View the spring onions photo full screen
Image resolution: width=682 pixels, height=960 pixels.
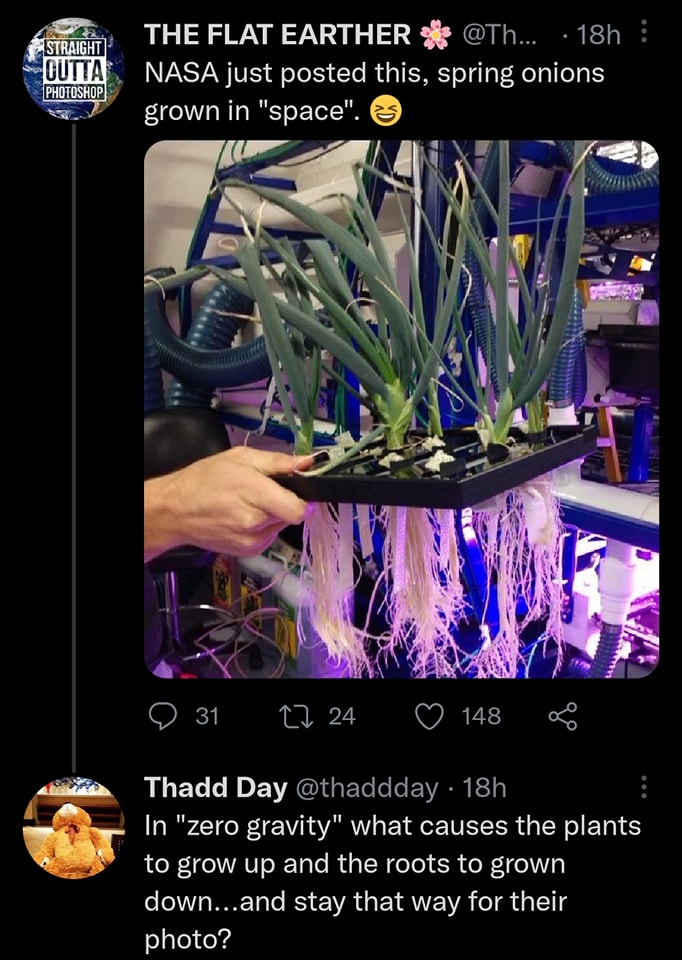click(x=401, y=409)
